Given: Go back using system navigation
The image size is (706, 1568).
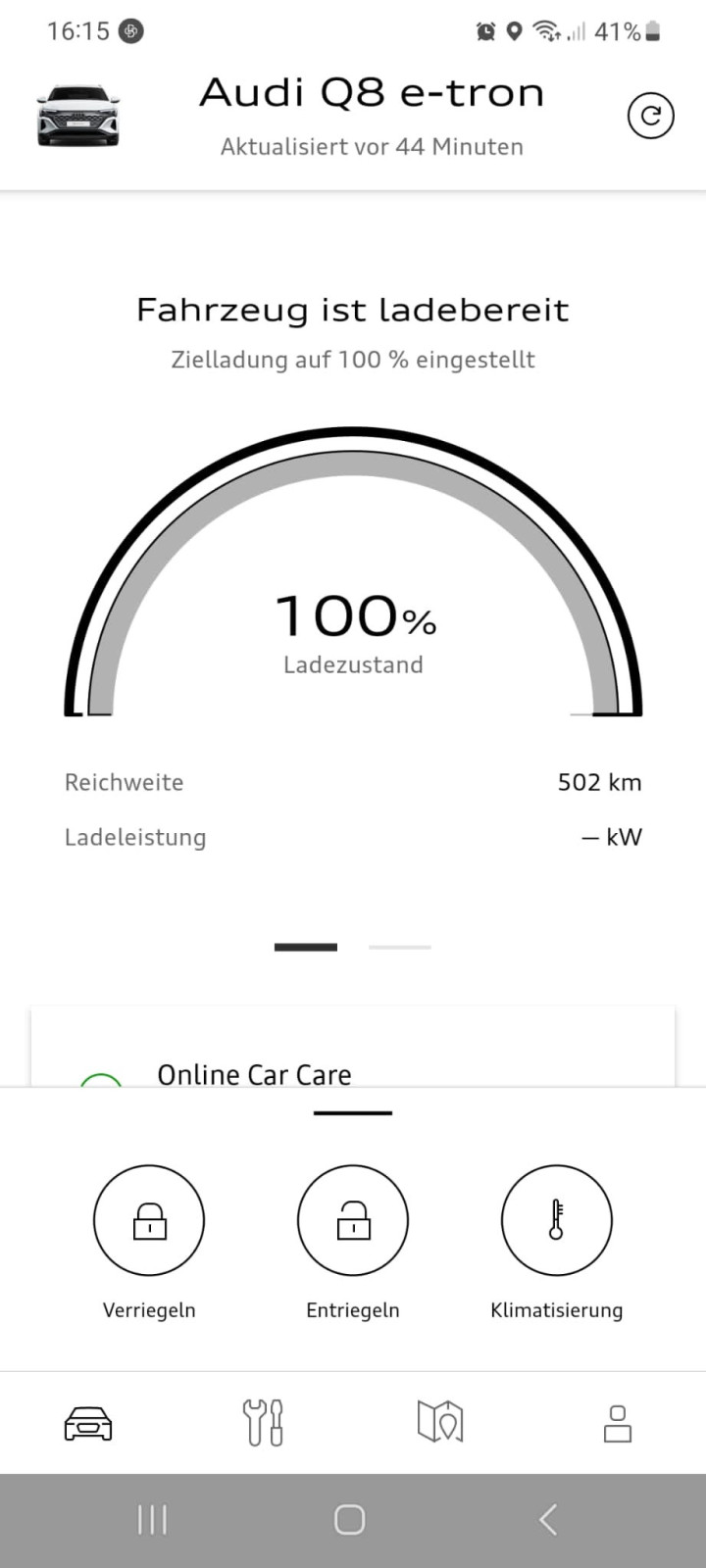Looking at the screenshot, I should tap(547, 1520).
